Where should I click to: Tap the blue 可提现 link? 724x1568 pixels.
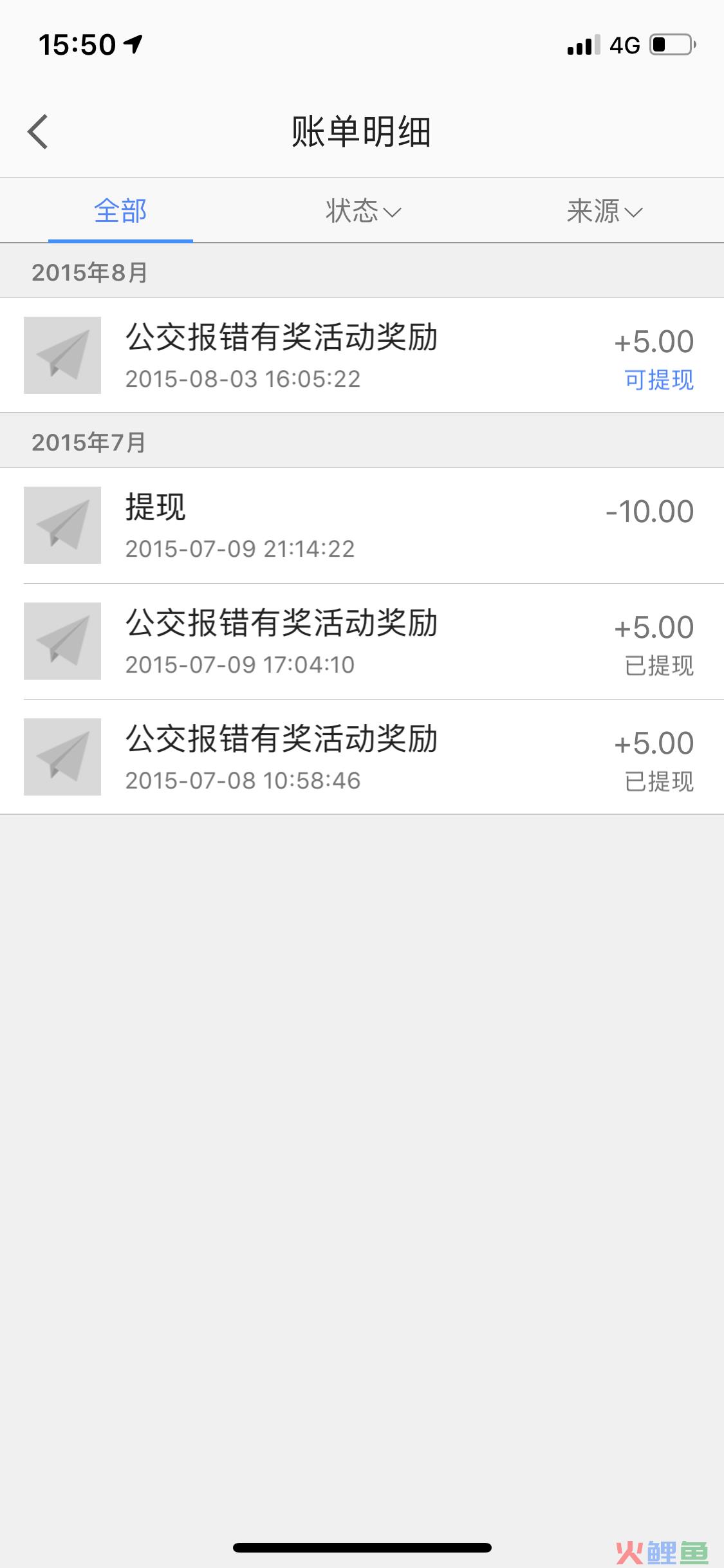pos(659,380)
